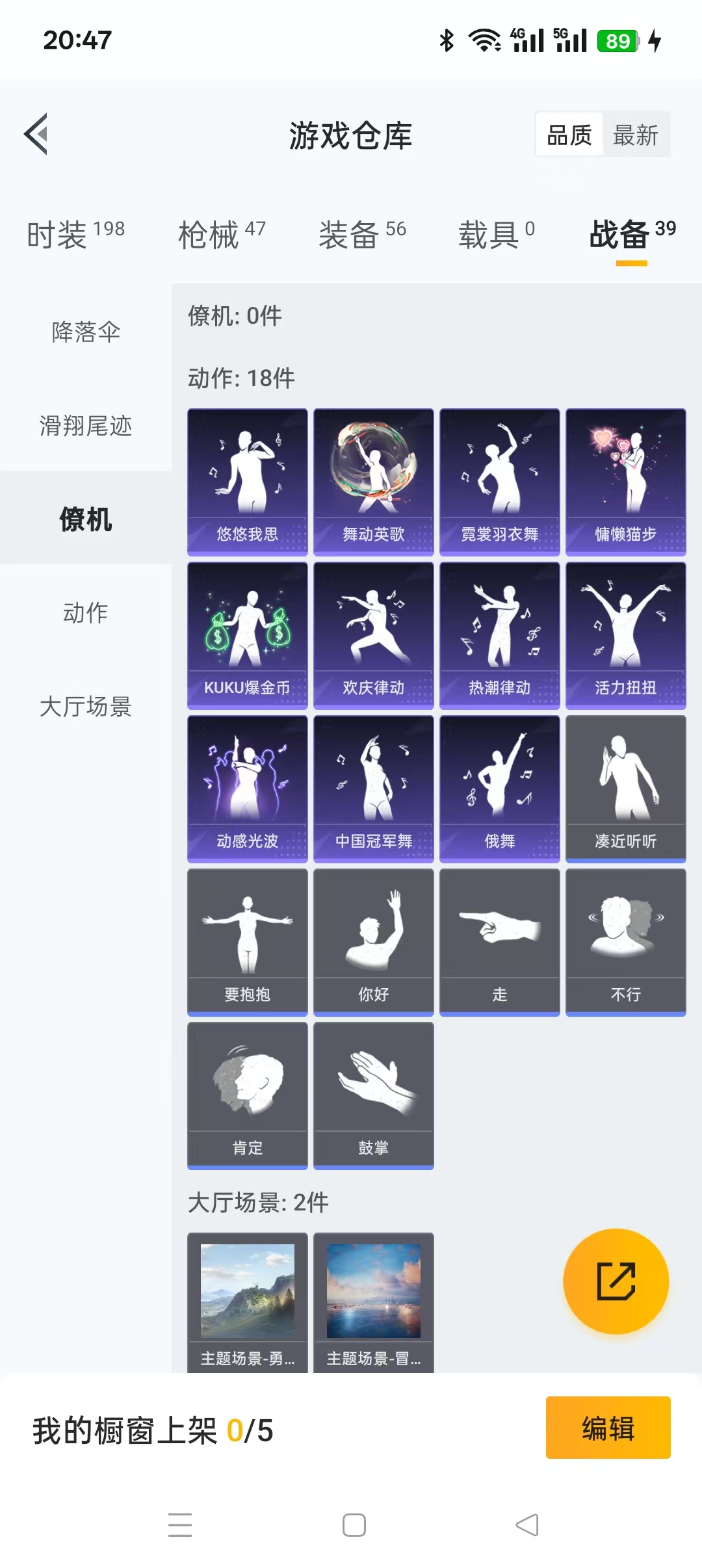The image size is (702, 1568).
Task: Open the 鼓掌 emote card
Action: 373,1095
